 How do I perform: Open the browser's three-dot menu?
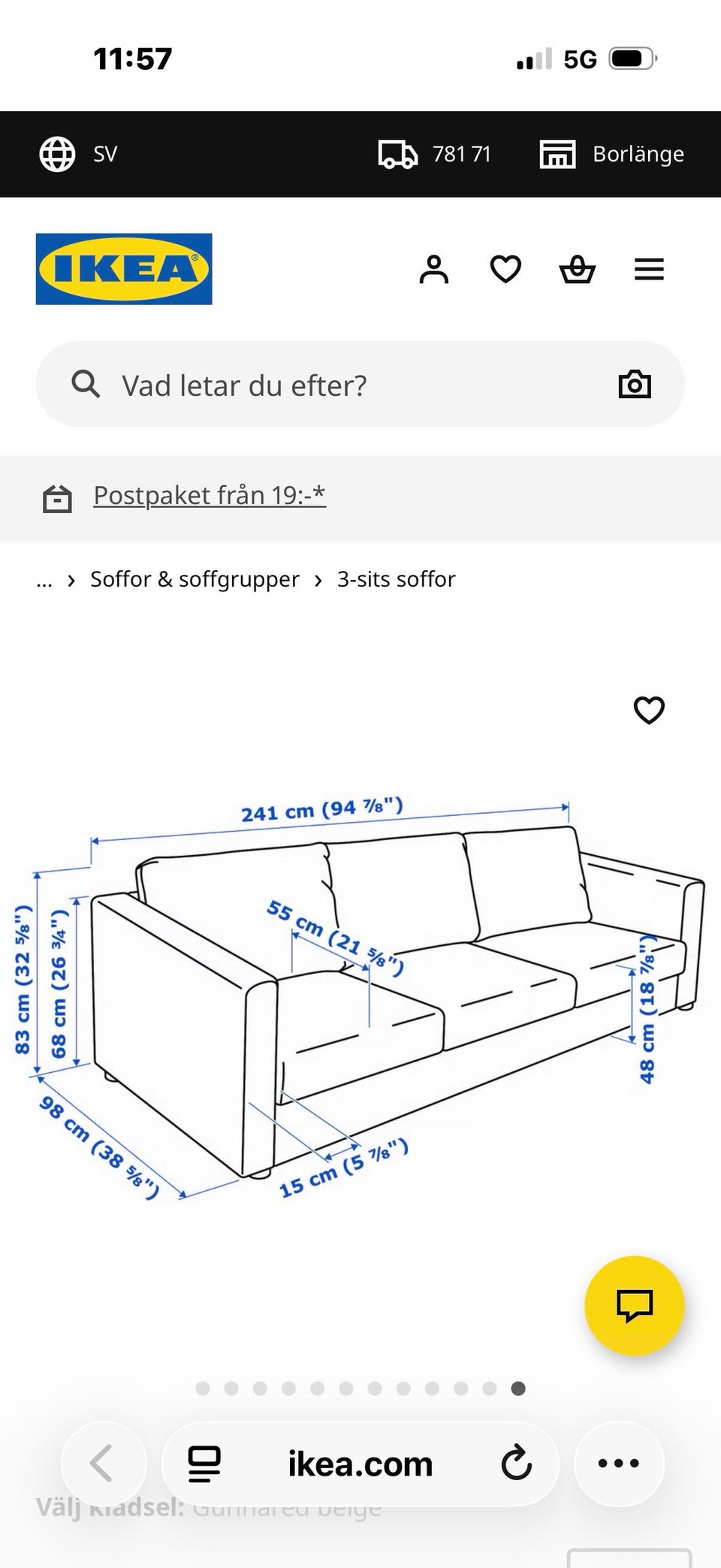(619, 1463)
